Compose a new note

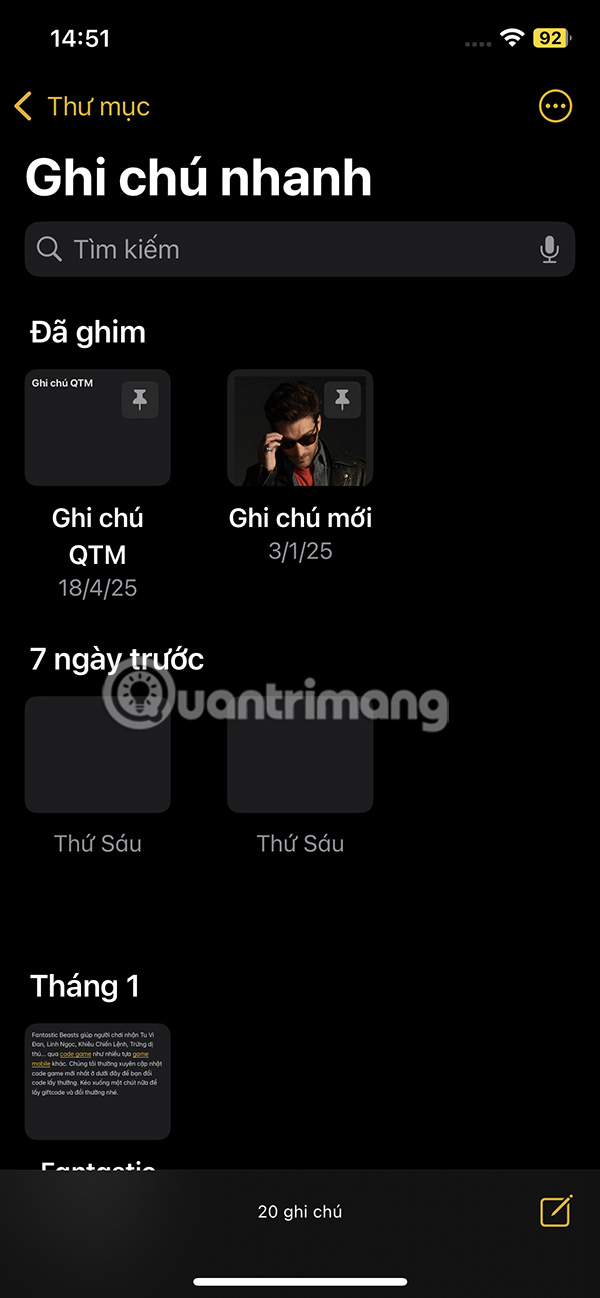point(556,1211)
